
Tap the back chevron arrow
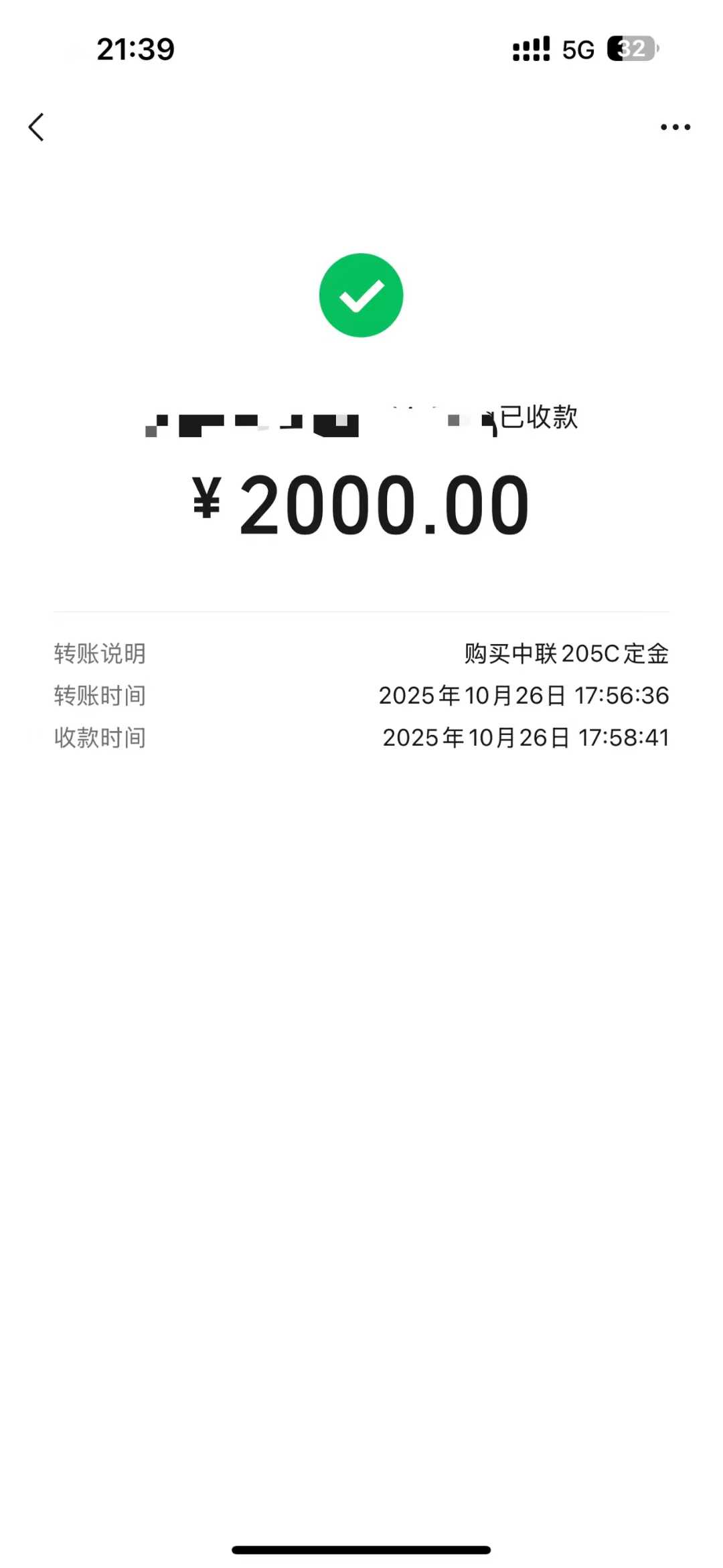coord(37,127)
